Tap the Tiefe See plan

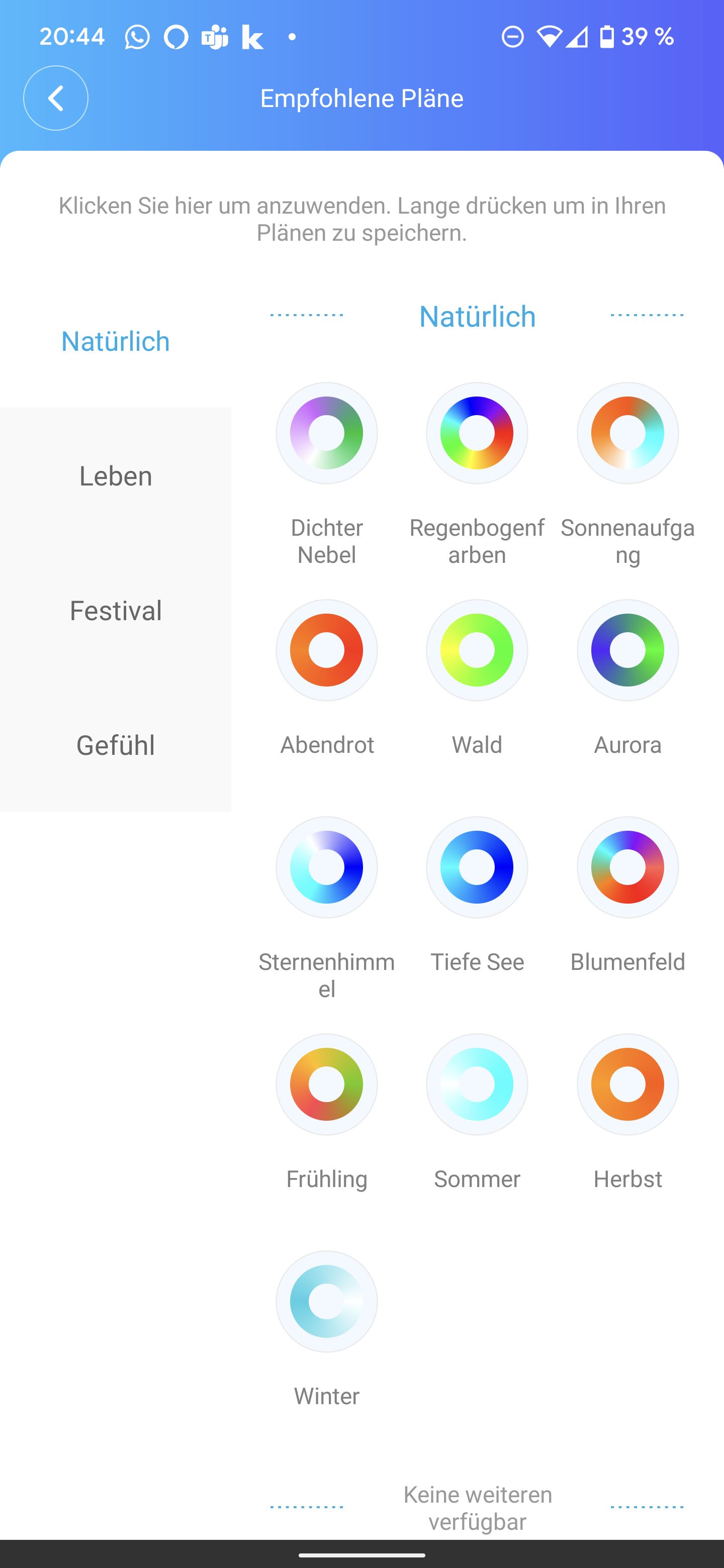coord(477,867)
